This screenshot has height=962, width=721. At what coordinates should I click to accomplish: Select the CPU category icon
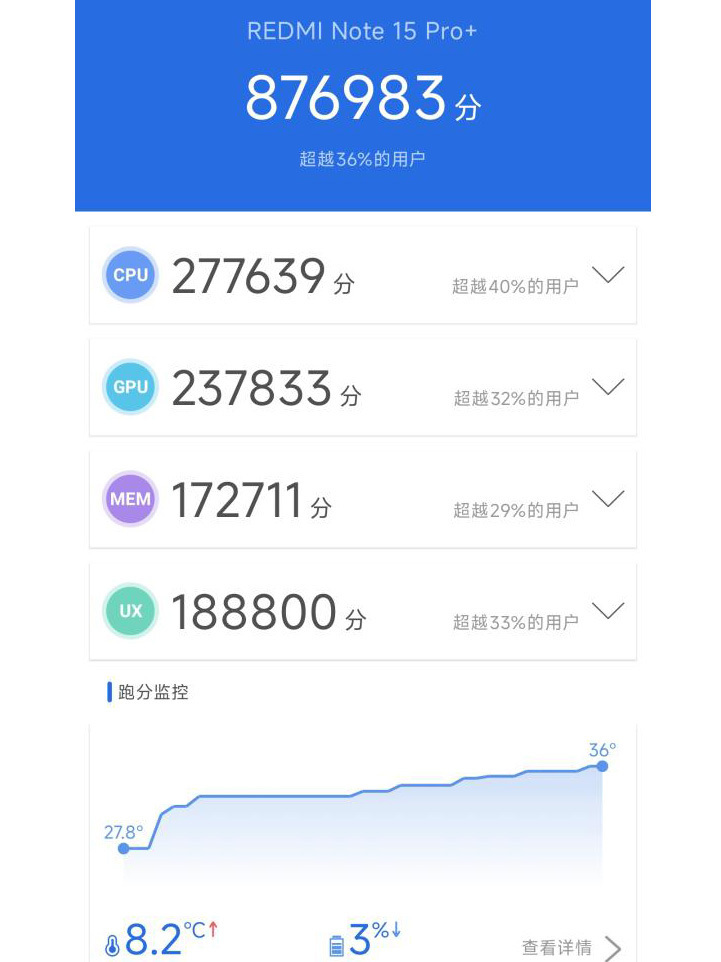coord(130,274)
